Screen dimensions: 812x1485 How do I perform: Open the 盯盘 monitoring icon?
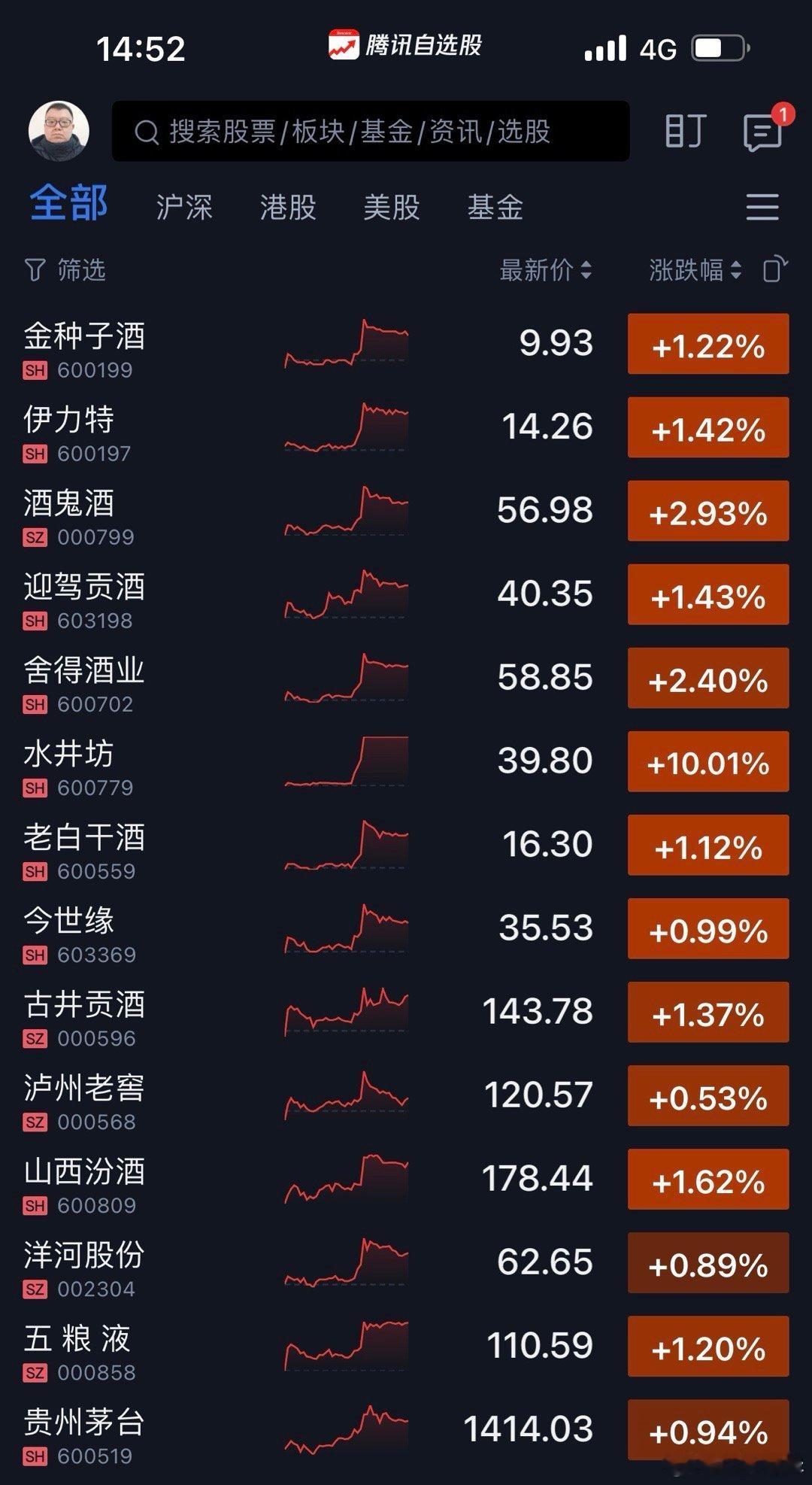pos(685,131)
